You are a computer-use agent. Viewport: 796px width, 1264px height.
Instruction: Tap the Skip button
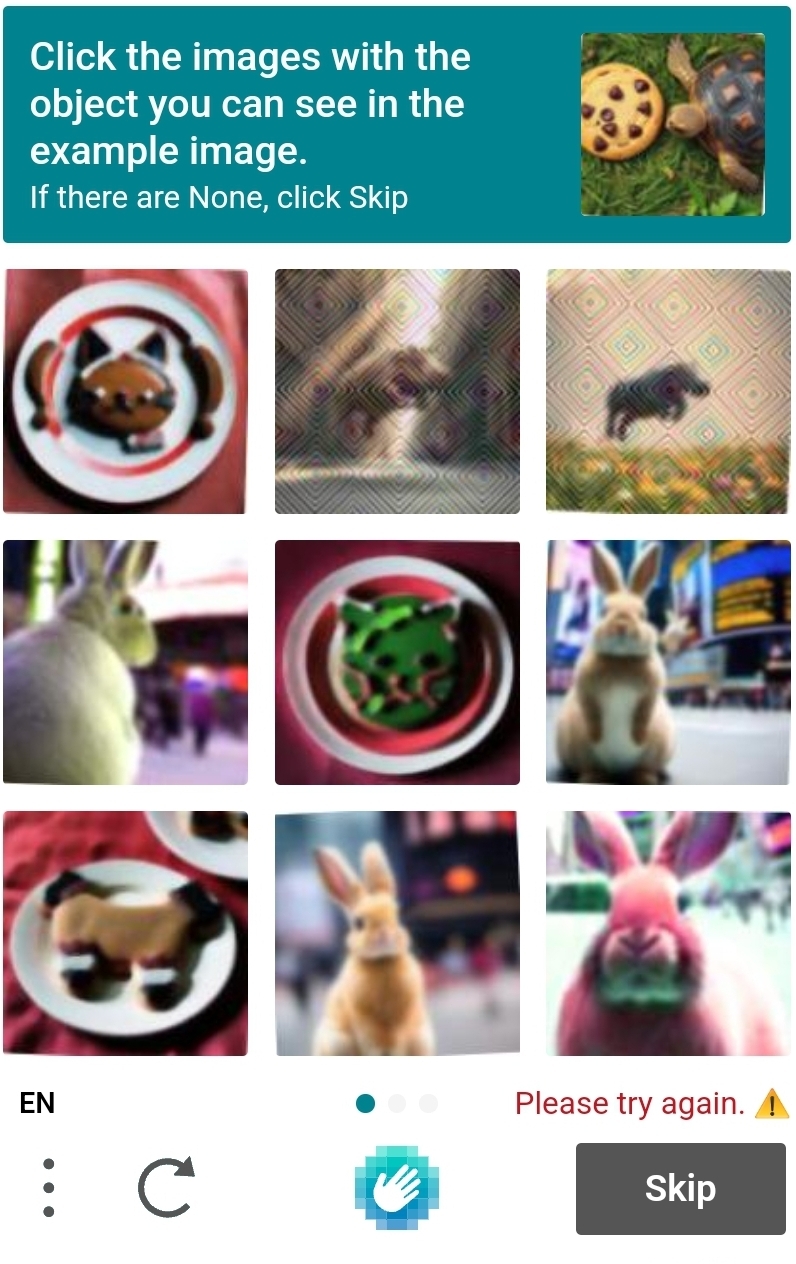pos(680,1188)
